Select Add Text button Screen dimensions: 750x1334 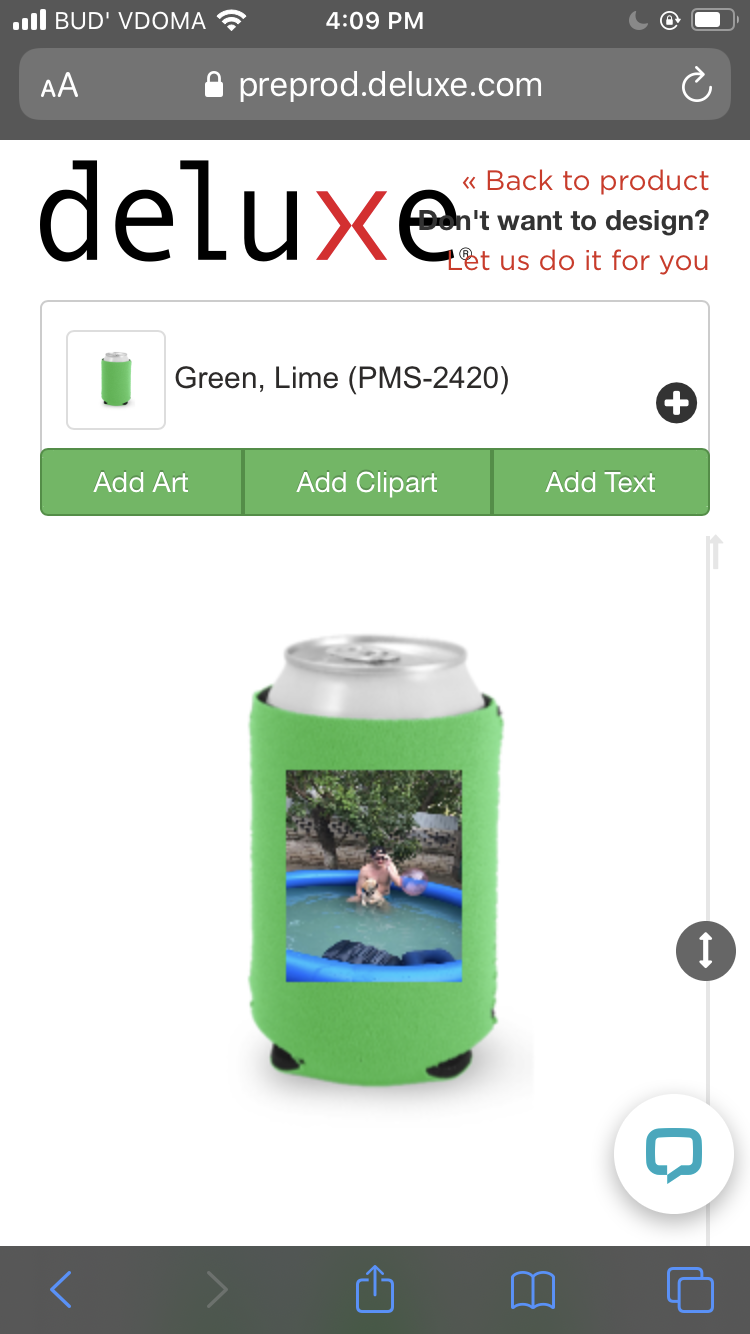point(600,482)
